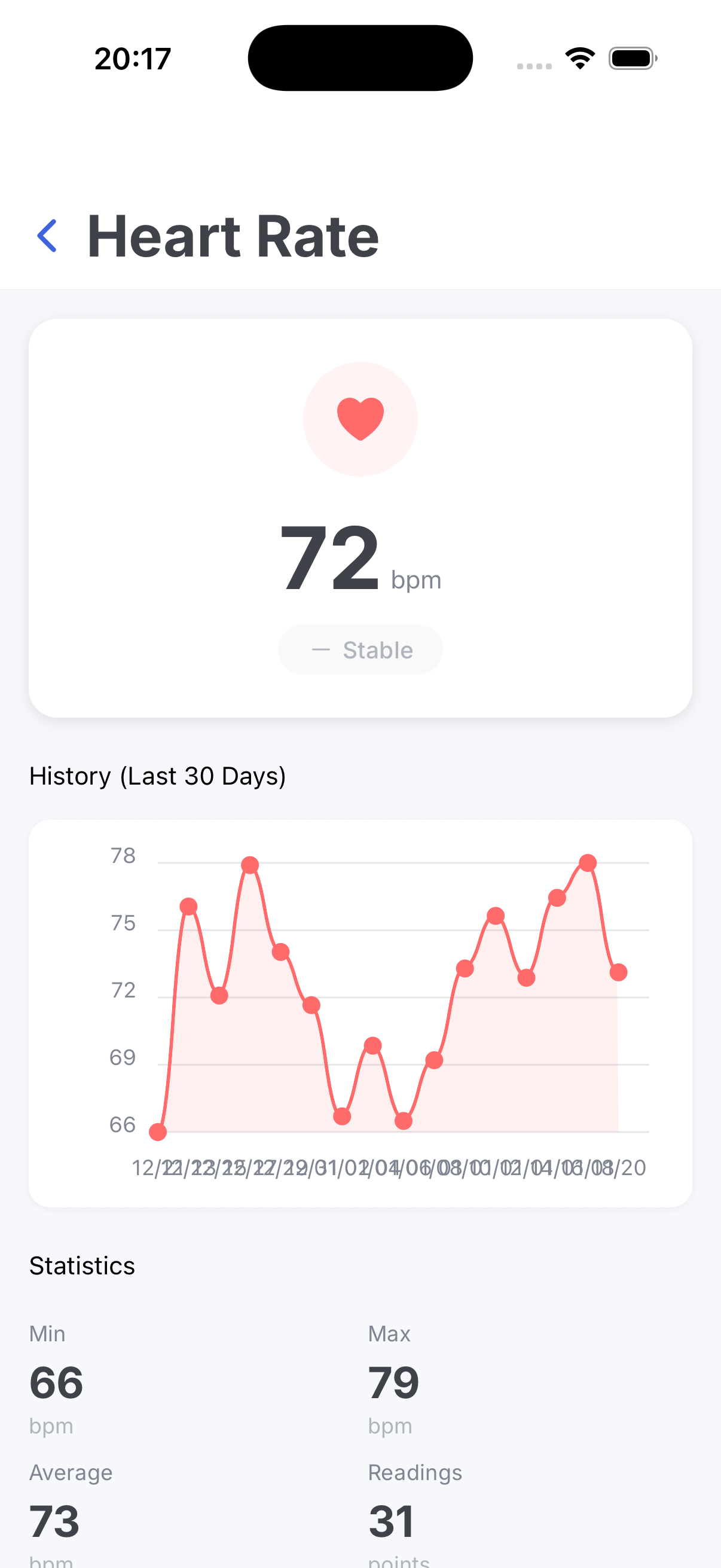The height and width of the screenshot is (1568, 721).
Task: Tap the 78 label on the chart y-axis
Action: (124, 856)
